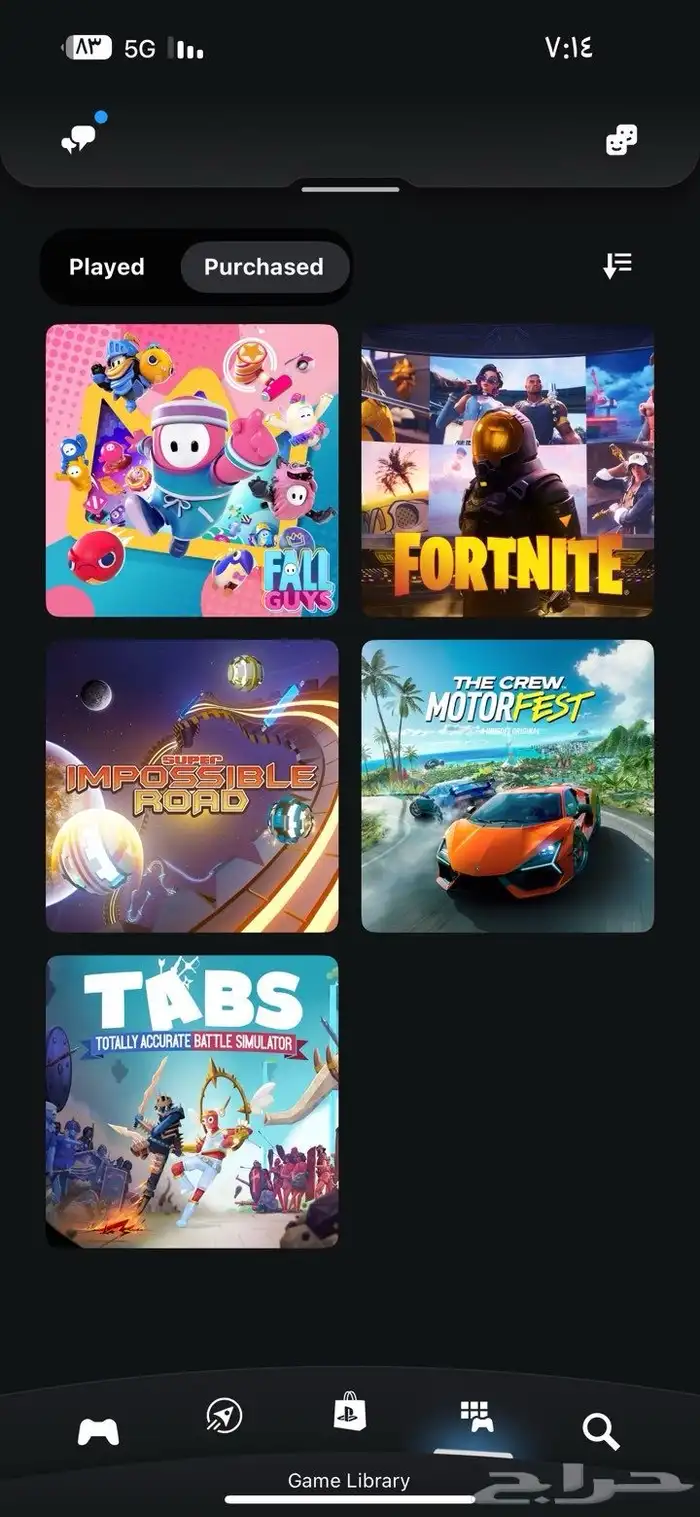Open the Search tab

click(601, 1432)
